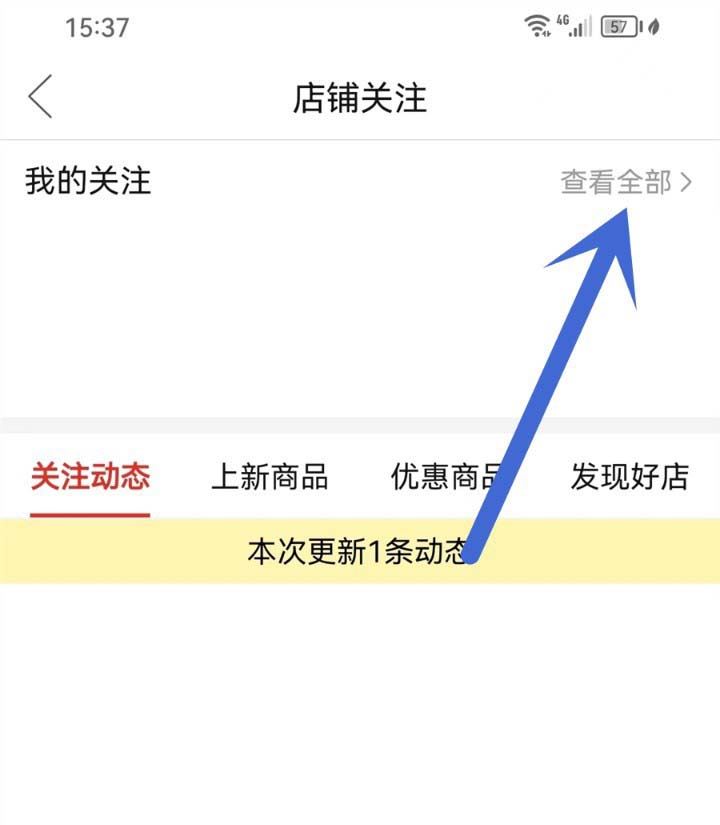Open the 发现好店 tab
Screen dimensions: 720x825
629,477
